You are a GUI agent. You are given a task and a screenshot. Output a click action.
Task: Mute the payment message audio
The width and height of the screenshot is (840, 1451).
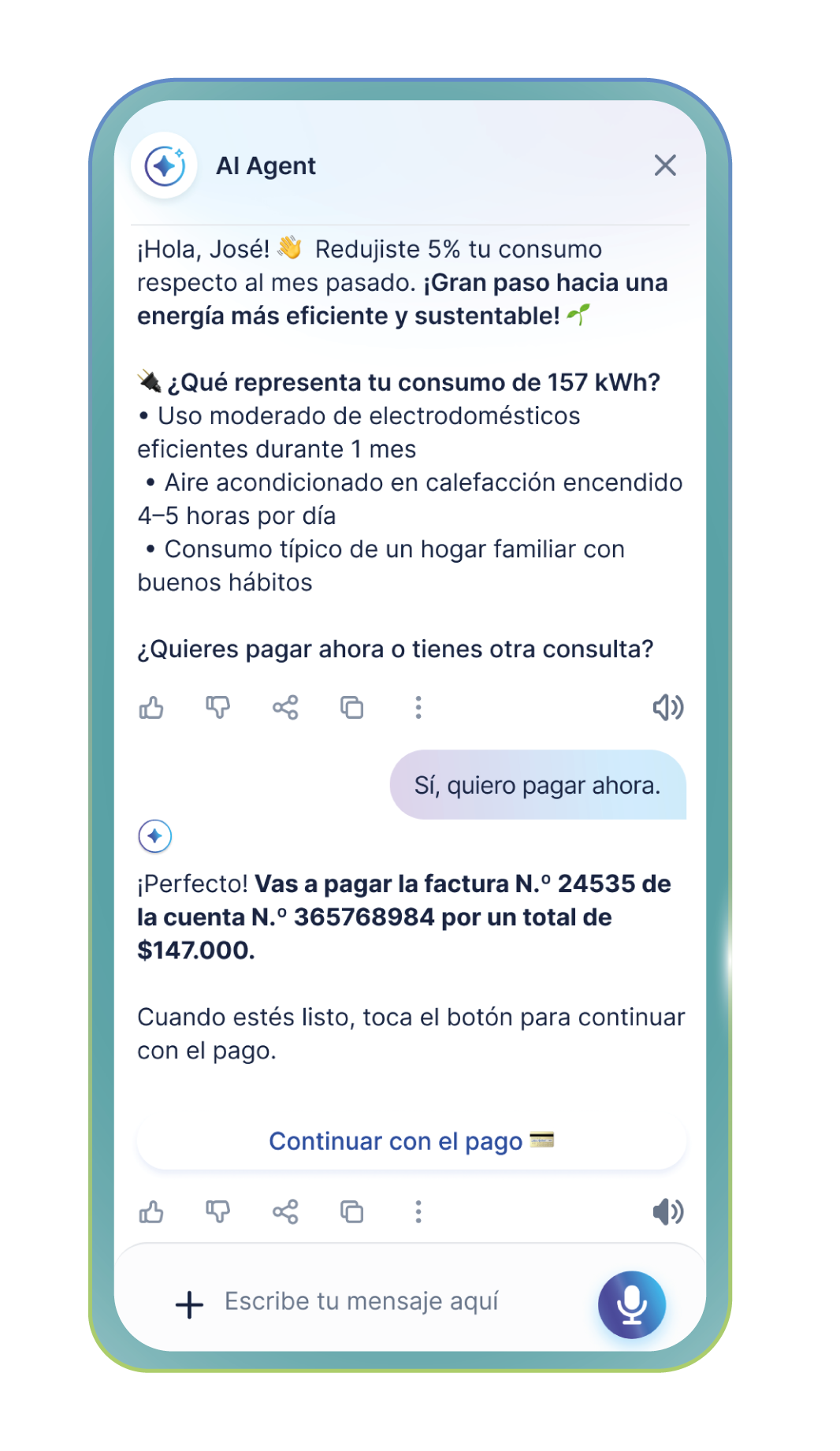point(667,1212)
